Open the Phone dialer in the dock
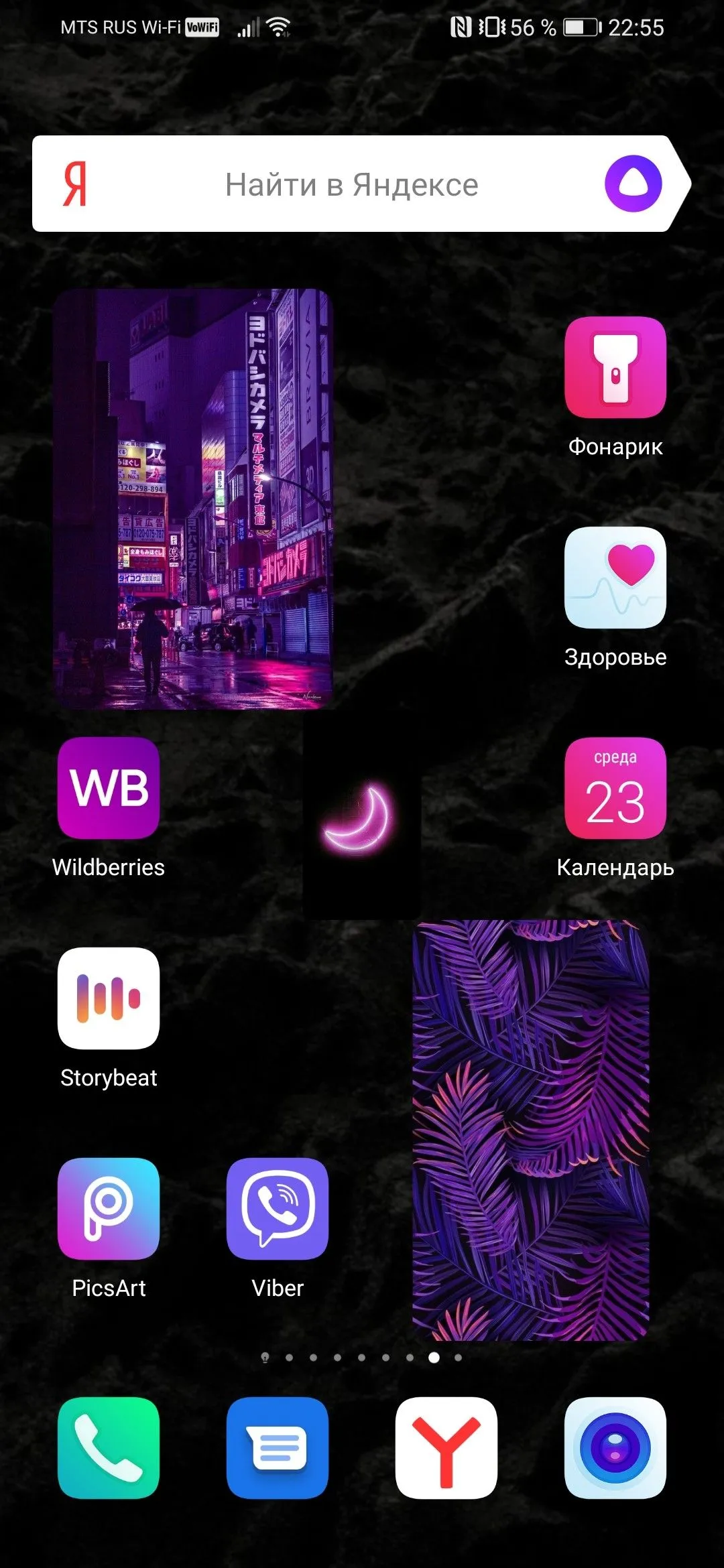This screenshot has height=1568, width=724. point(109,1448)
